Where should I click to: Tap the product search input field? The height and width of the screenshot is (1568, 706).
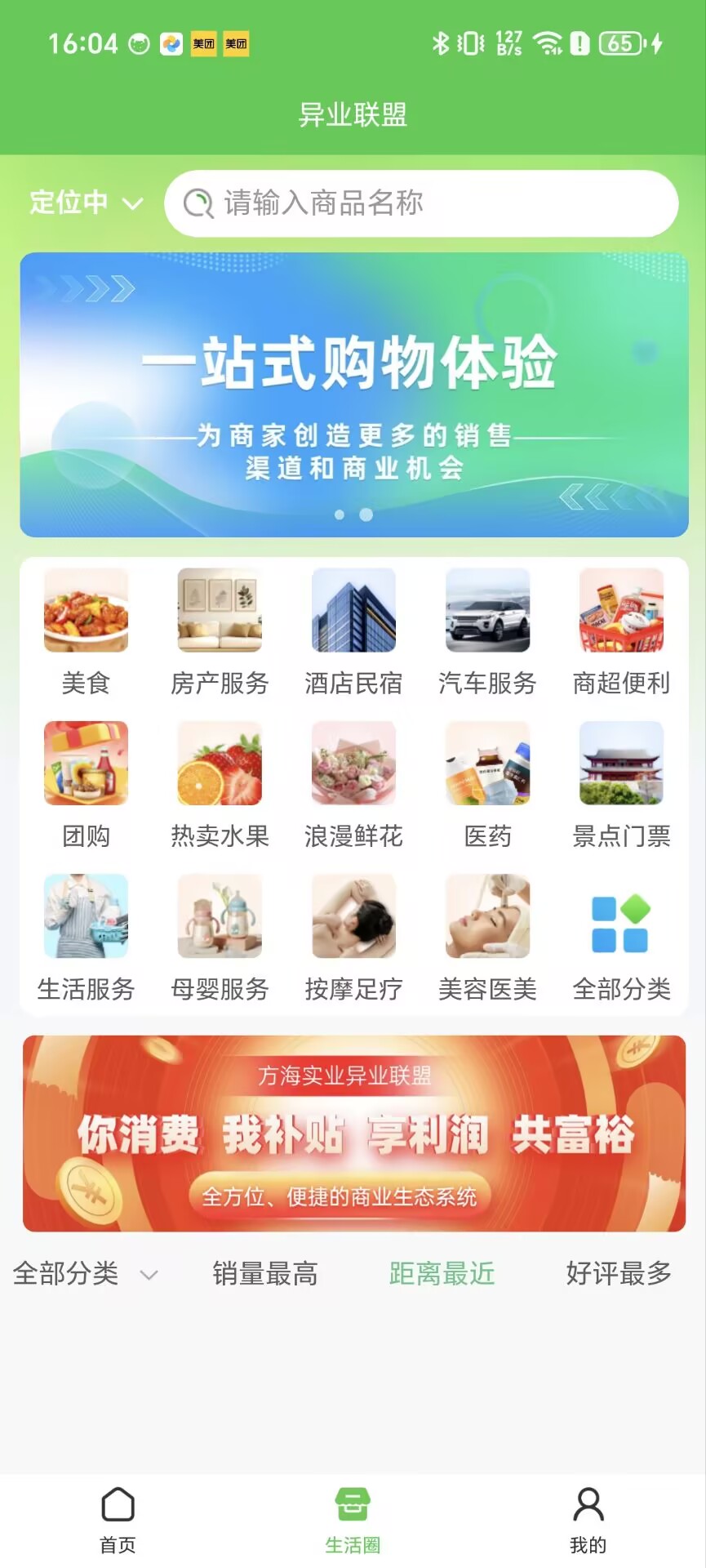(421, 203)
